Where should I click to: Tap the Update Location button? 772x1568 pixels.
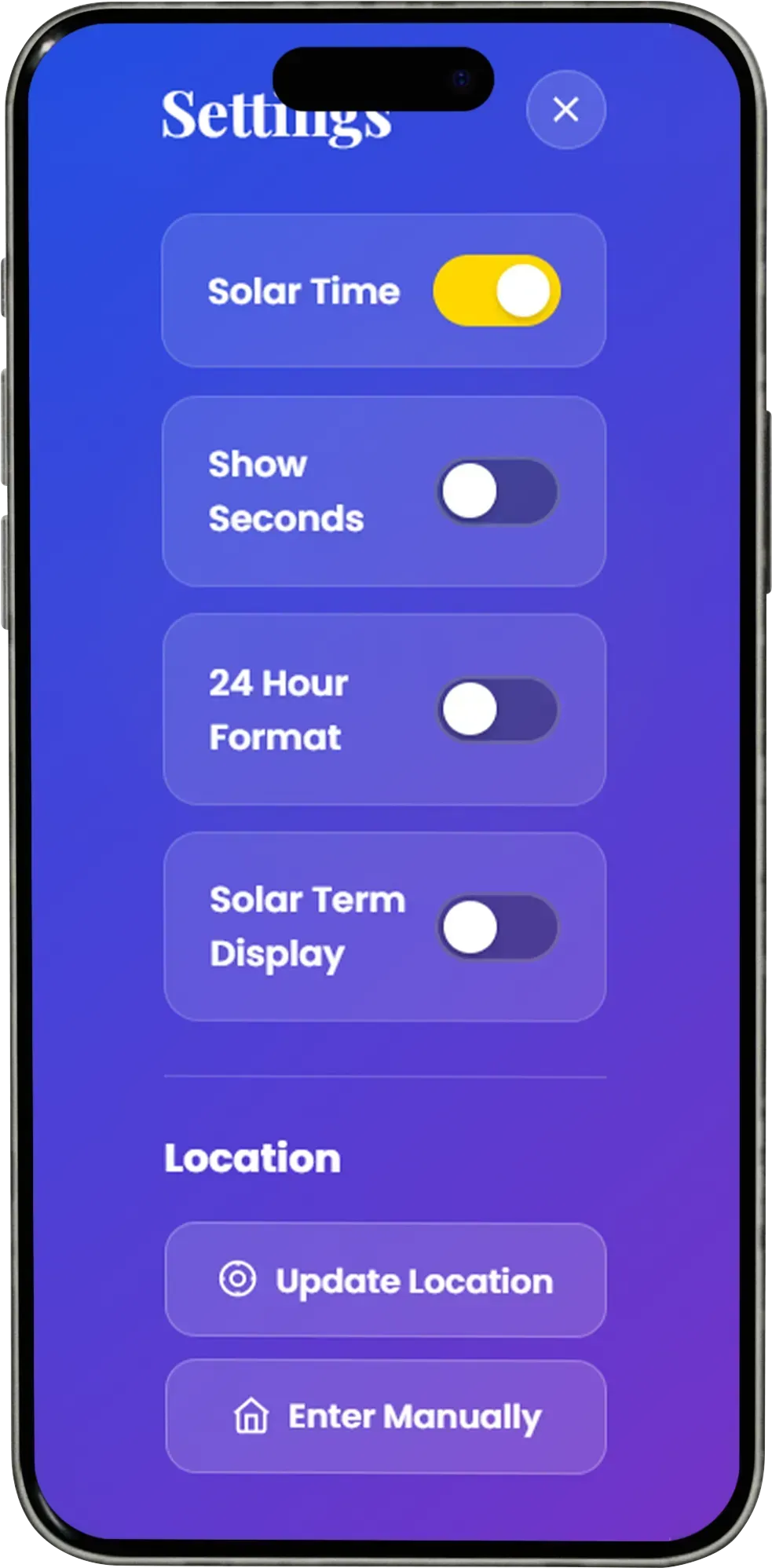coord(385,1280)
